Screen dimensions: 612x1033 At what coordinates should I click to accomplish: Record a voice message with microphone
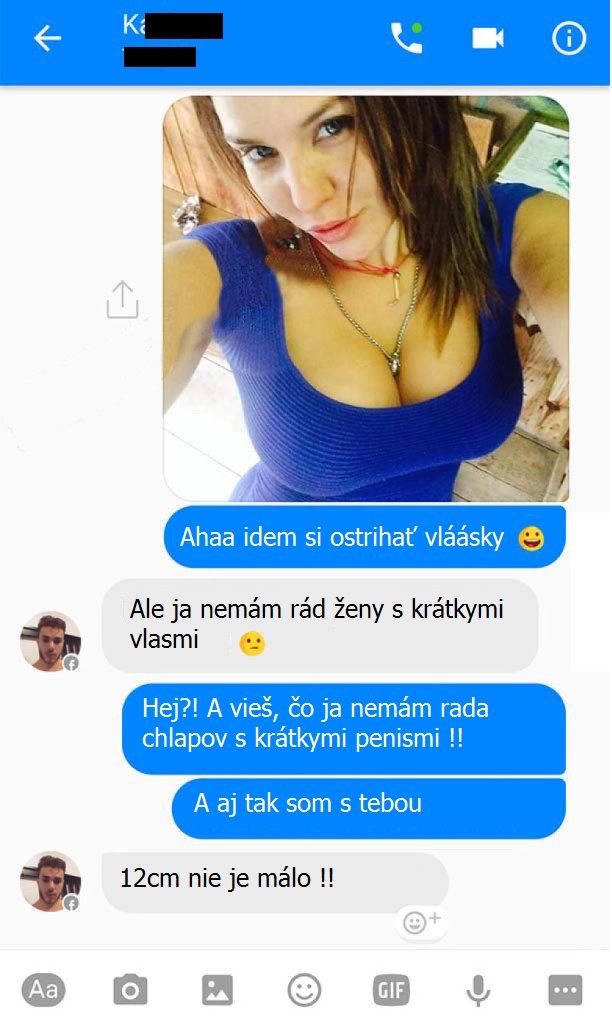coord(478,990)
